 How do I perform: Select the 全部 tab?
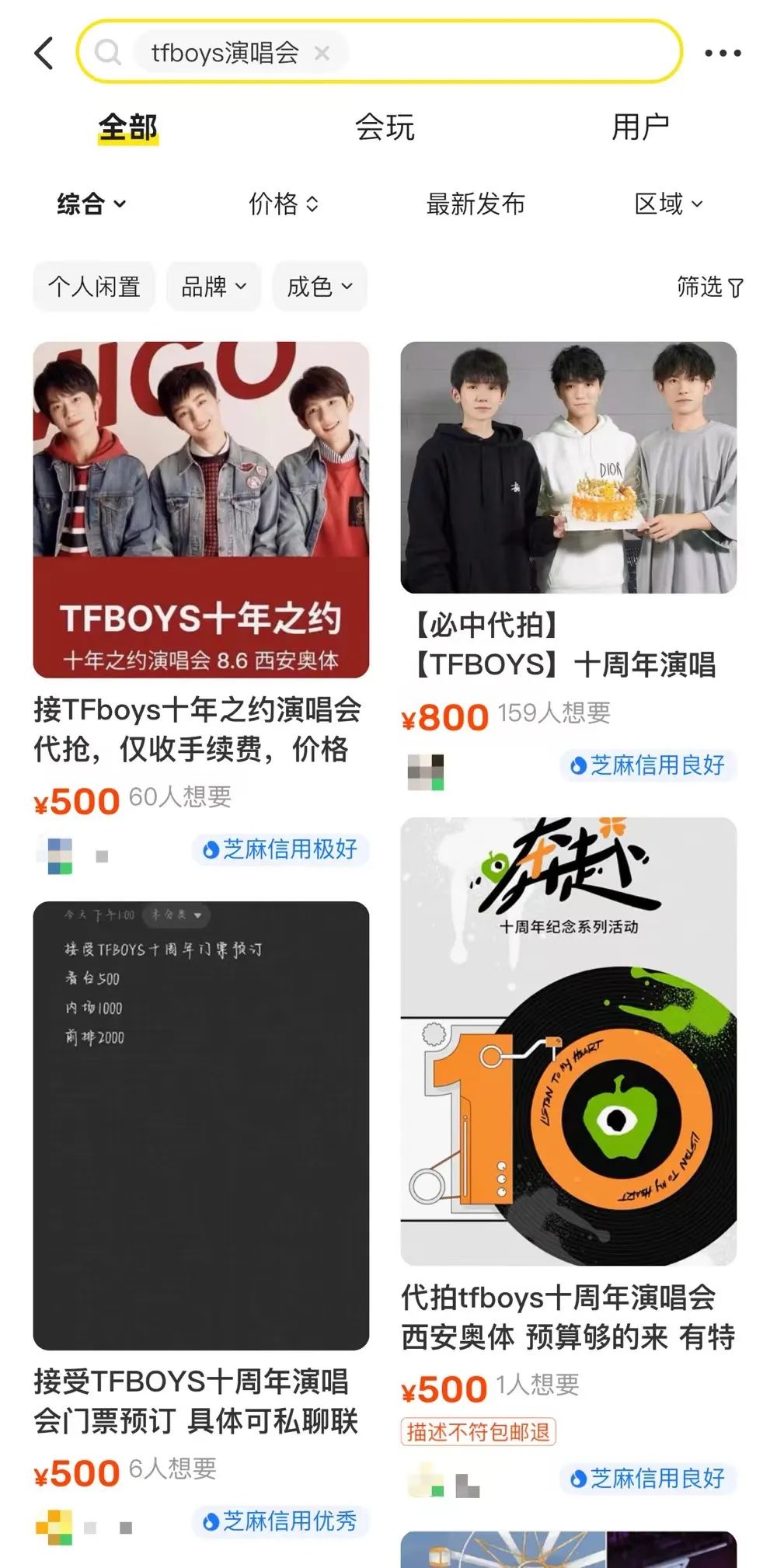tap(128, 127)
